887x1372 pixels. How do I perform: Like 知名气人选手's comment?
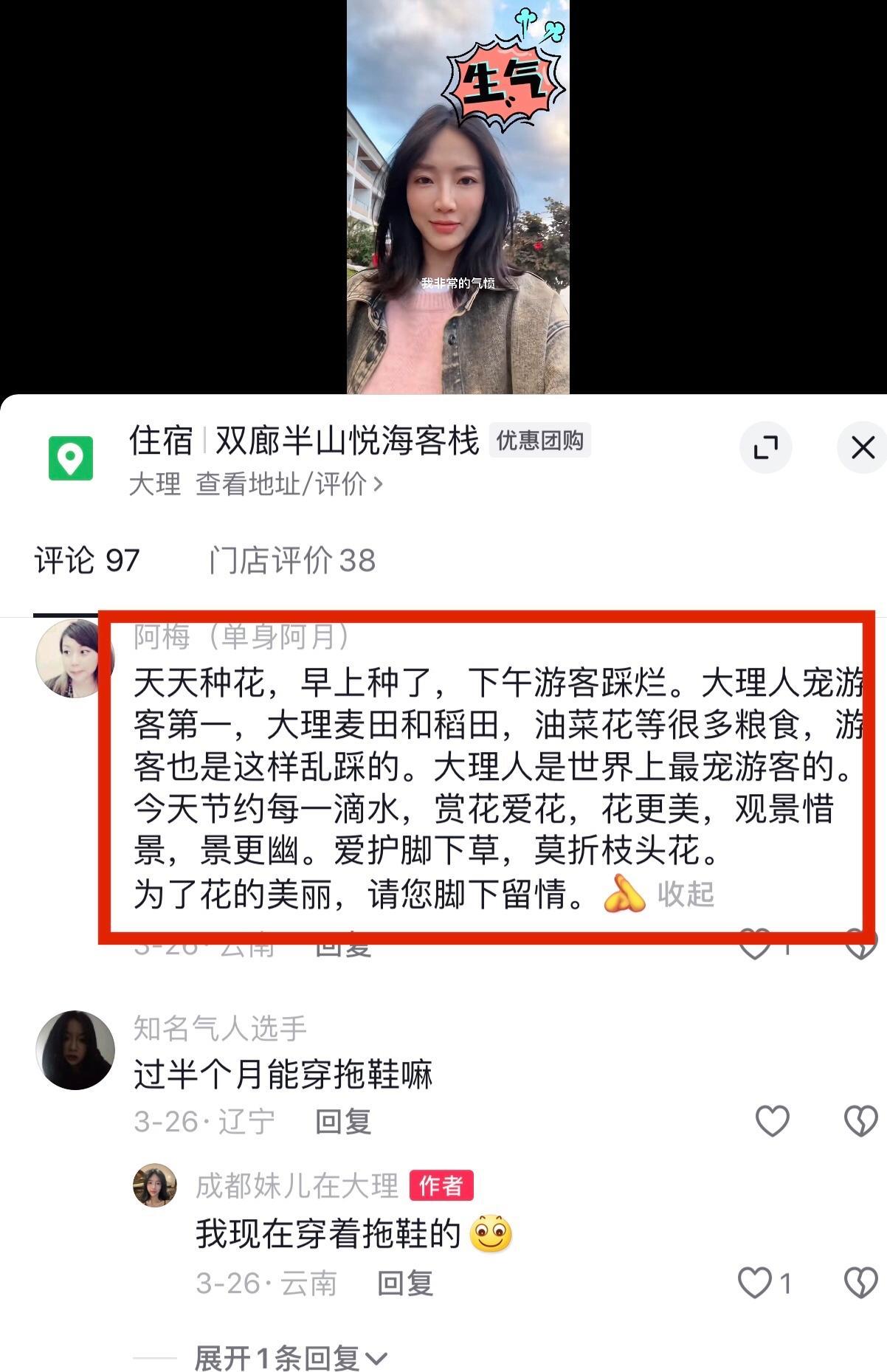click(772, 1121)
